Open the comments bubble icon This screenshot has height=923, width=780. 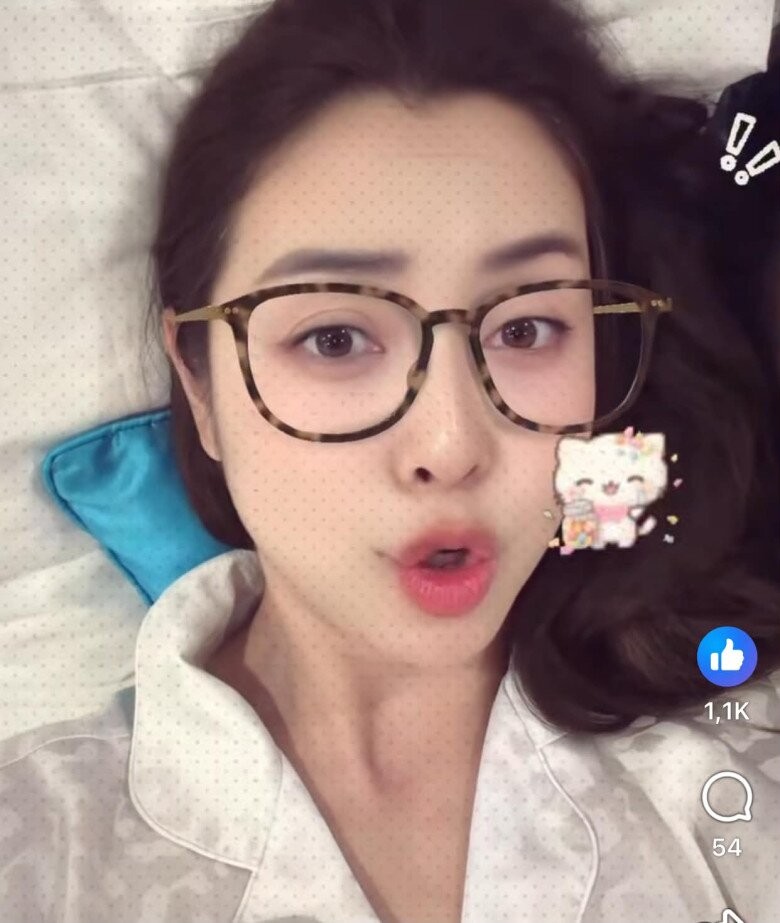pos(727,796)
